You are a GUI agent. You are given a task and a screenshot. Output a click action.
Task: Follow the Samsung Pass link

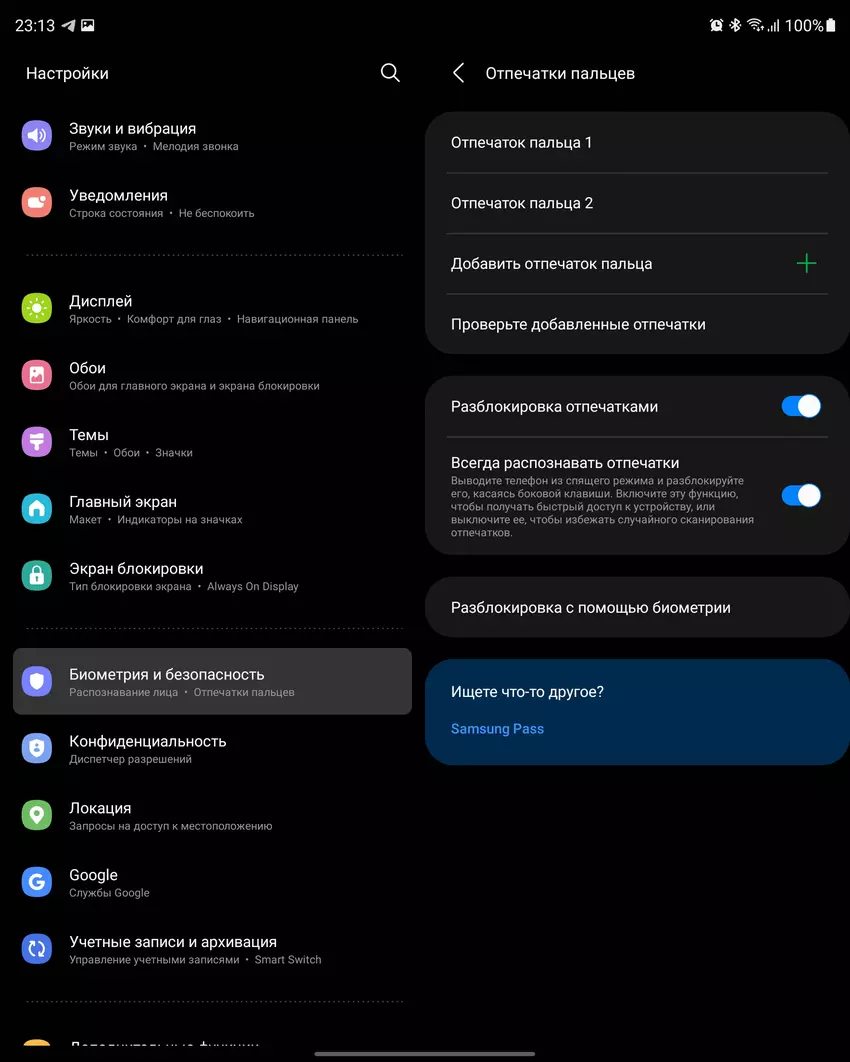[x=497, y=729]
